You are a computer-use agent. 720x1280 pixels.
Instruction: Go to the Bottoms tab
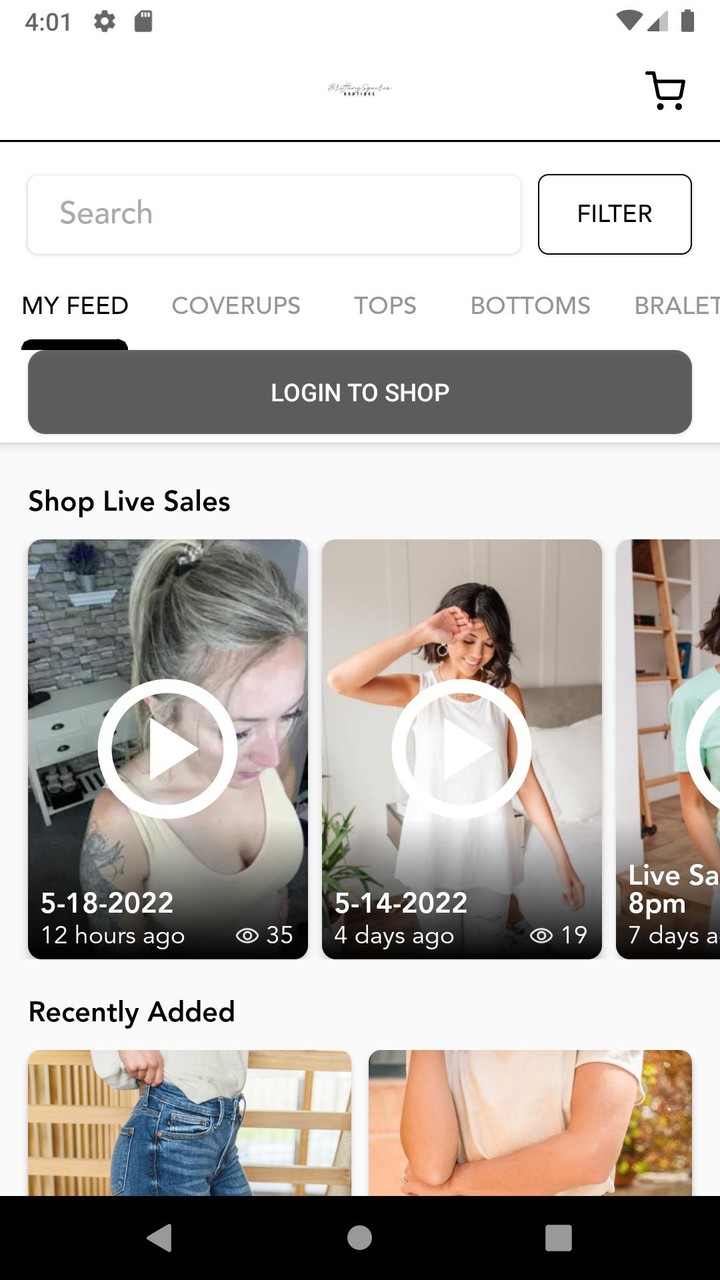click(x=530, y=306)
